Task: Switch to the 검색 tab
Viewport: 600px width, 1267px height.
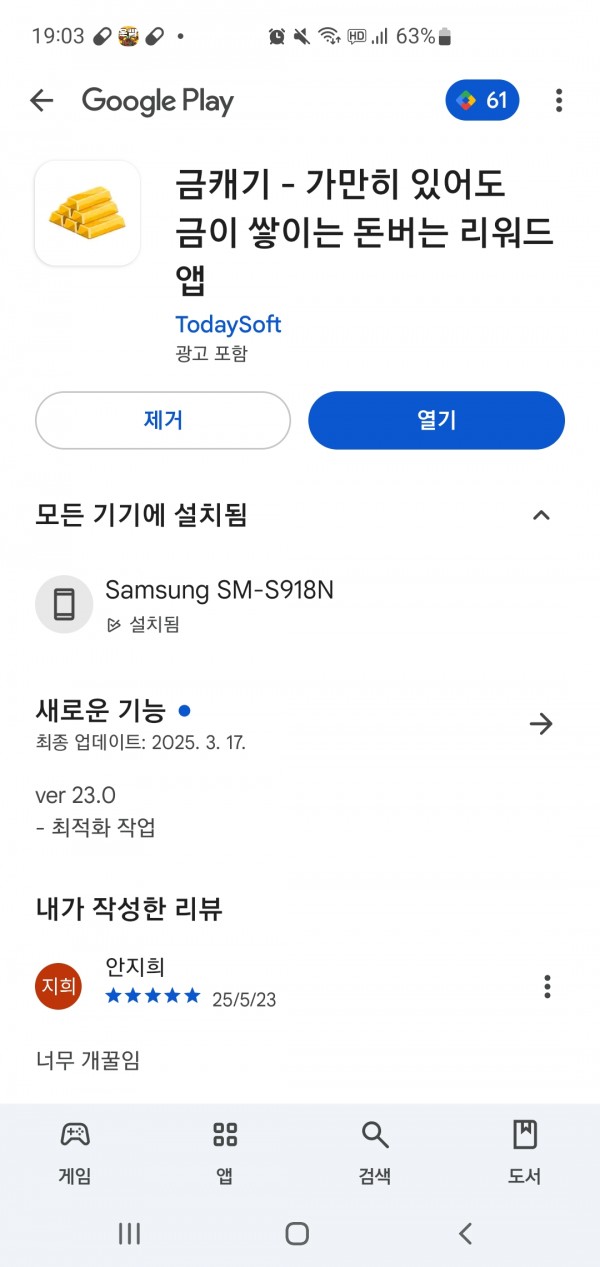Action: pyautogui.click(x=375, y=1152)
